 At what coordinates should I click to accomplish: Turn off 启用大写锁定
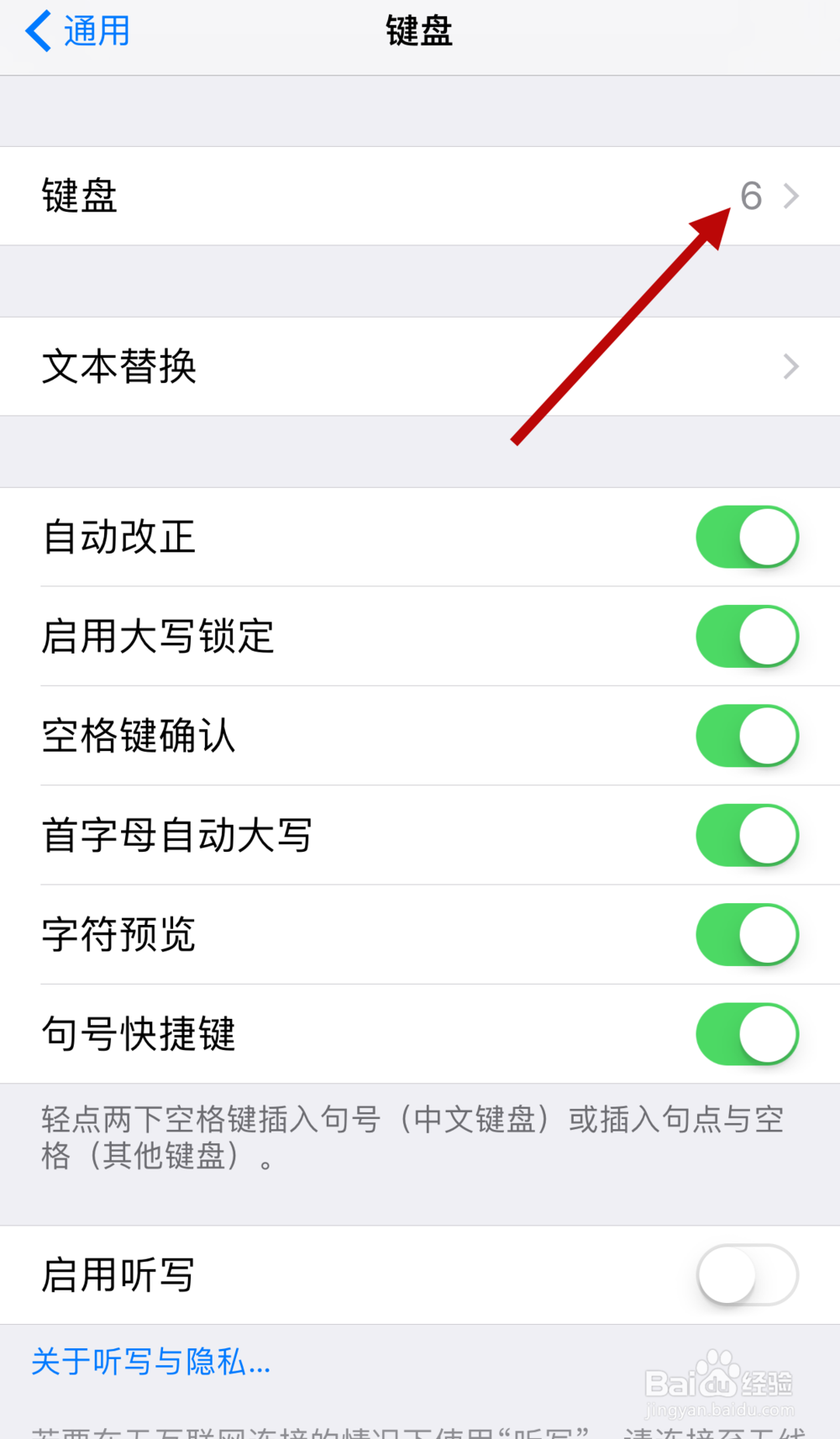pyautogui.click(x=746, y=636)
